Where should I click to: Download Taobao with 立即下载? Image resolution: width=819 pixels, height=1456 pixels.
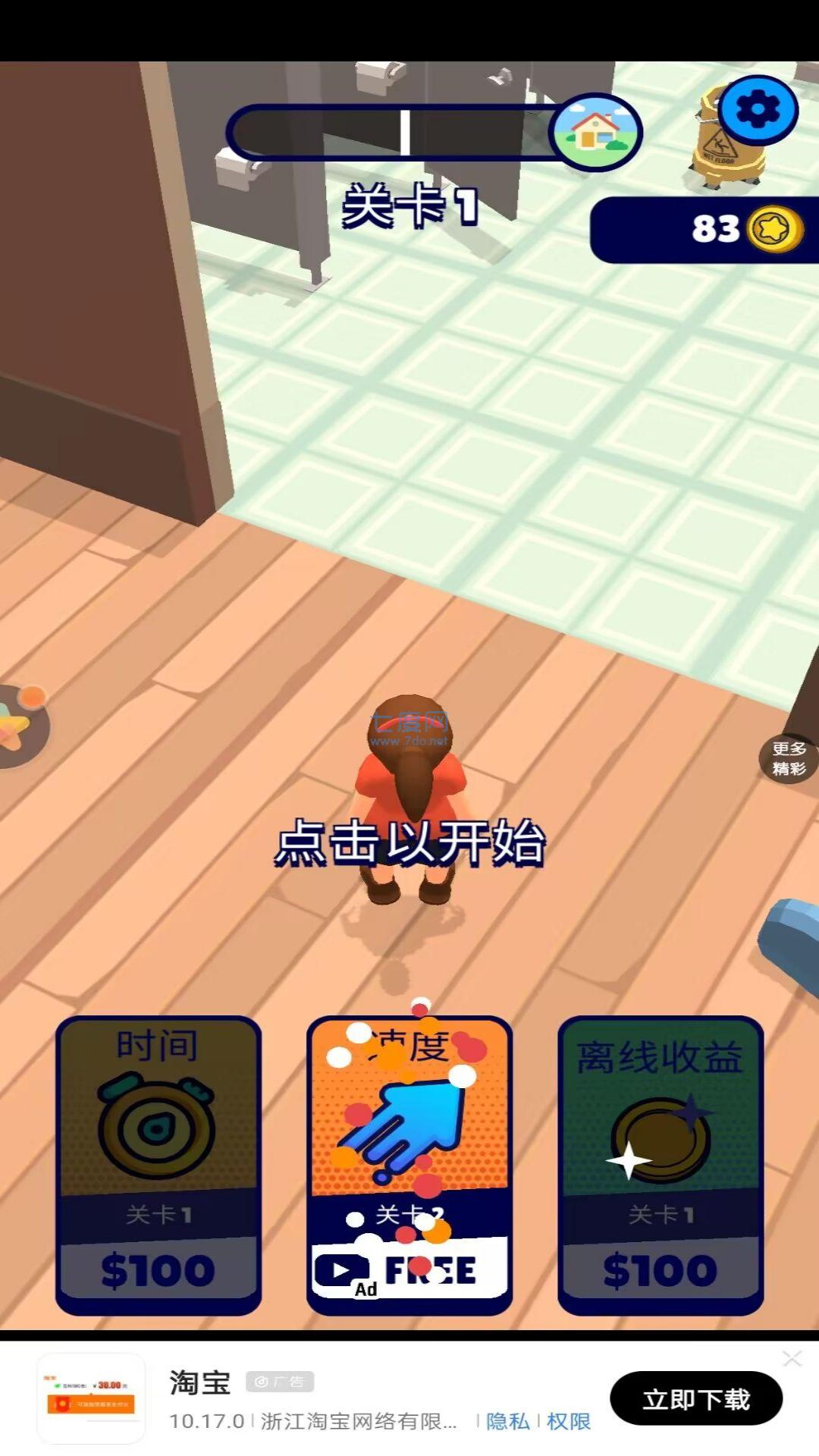695,1399
